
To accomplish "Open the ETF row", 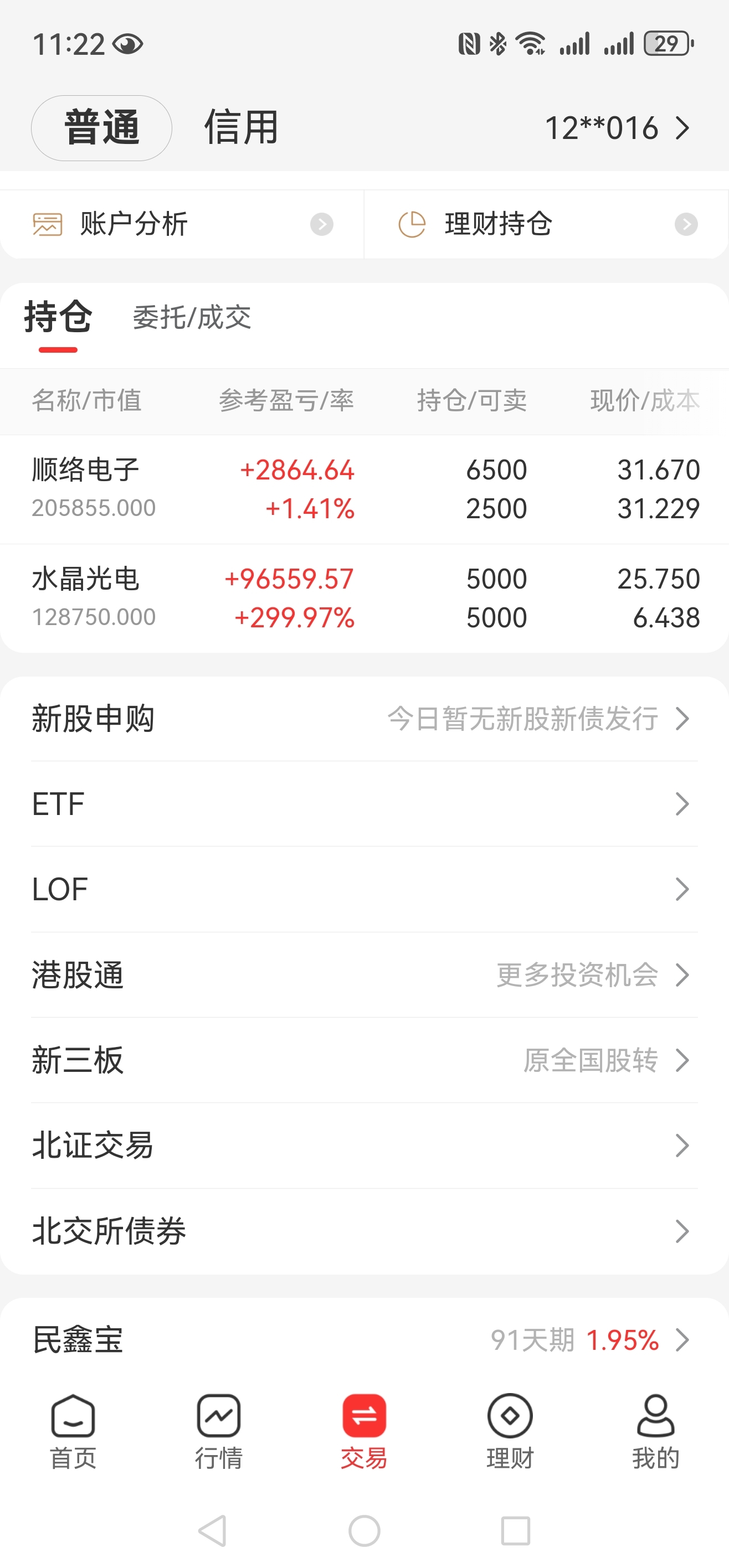I will [364, 804].
